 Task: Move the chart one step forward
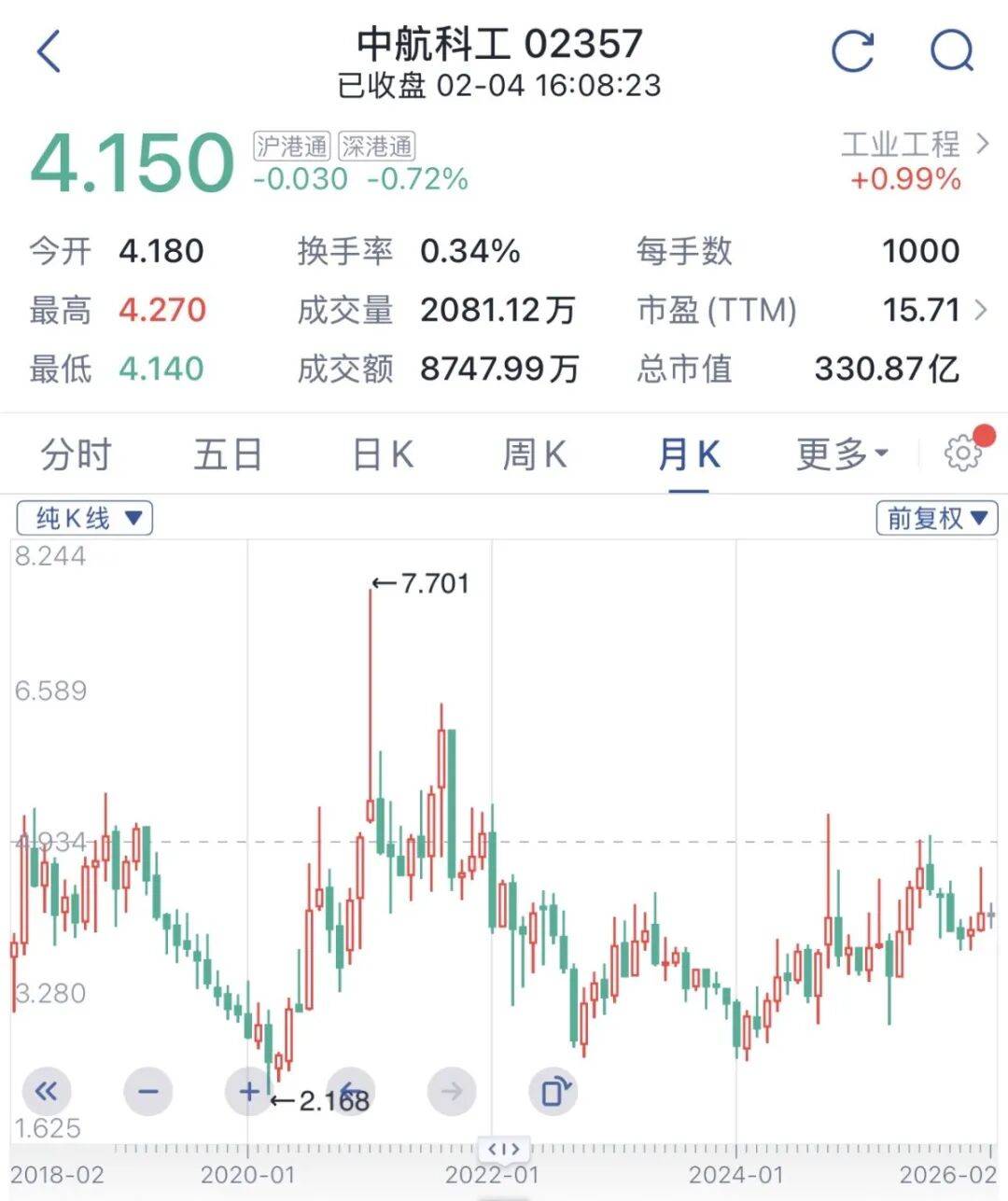tap(452, 1091)
